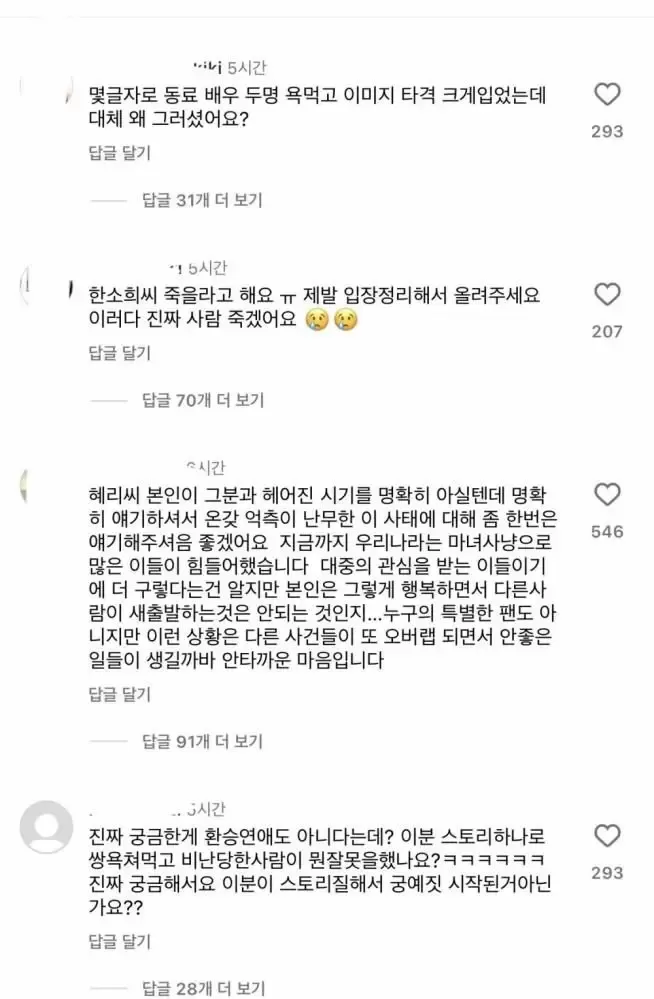This screenshot has height=999, width=654.
Task: Reply to the comment asking 대체 왜 그러셨어요
Action: click(119, 152)
